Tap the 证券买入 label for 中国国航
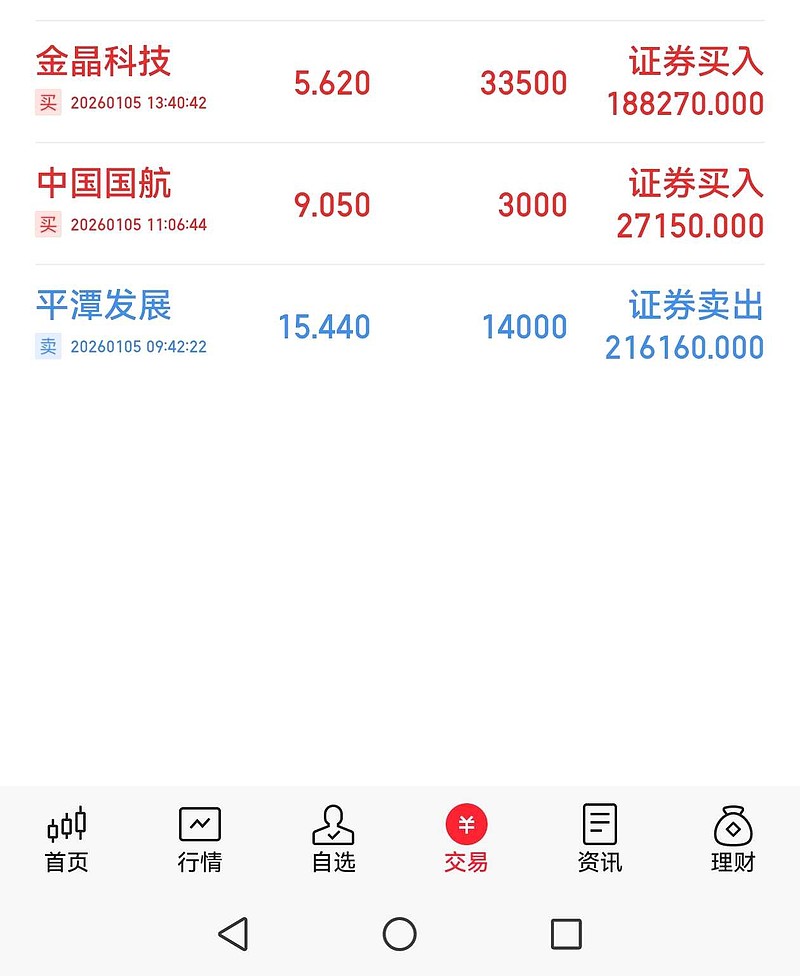This screenshot has width=800, height=976. pyautogui.click(x=696, y=184)
